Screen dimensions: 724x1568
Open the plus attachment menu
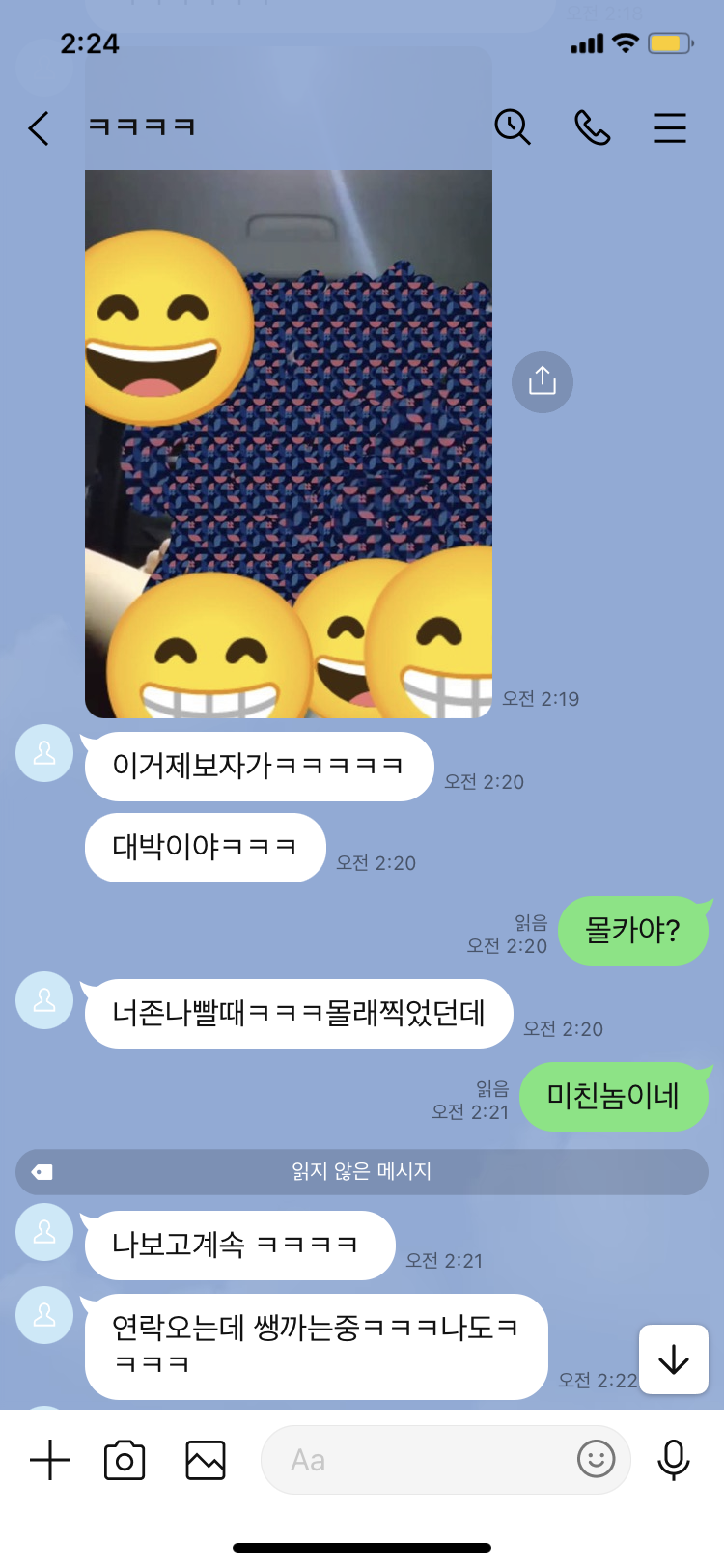click(x=50, y=1460)
